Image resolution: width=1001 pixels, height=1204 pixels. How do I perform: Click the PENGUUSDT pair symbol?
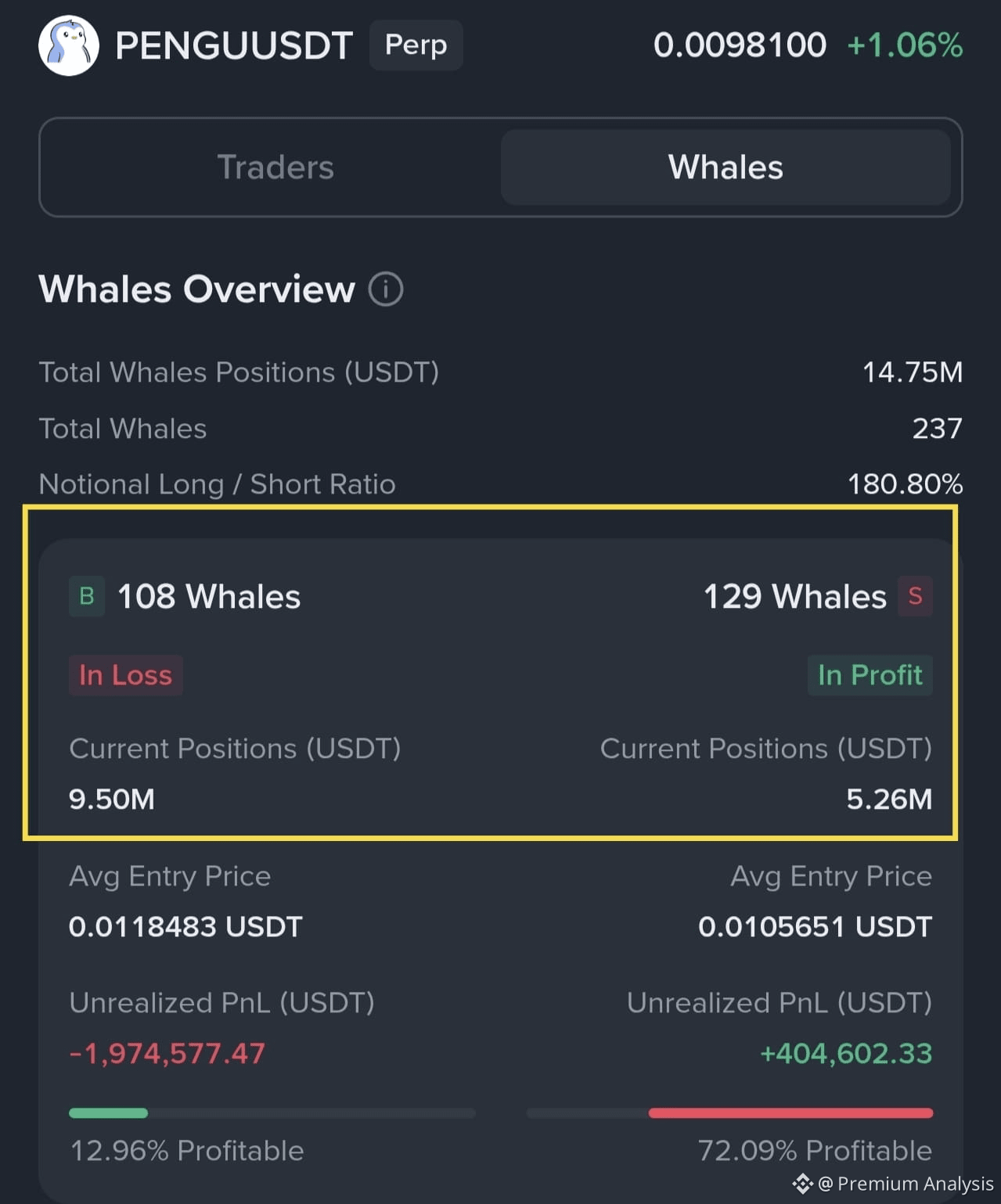click(232, 45)
